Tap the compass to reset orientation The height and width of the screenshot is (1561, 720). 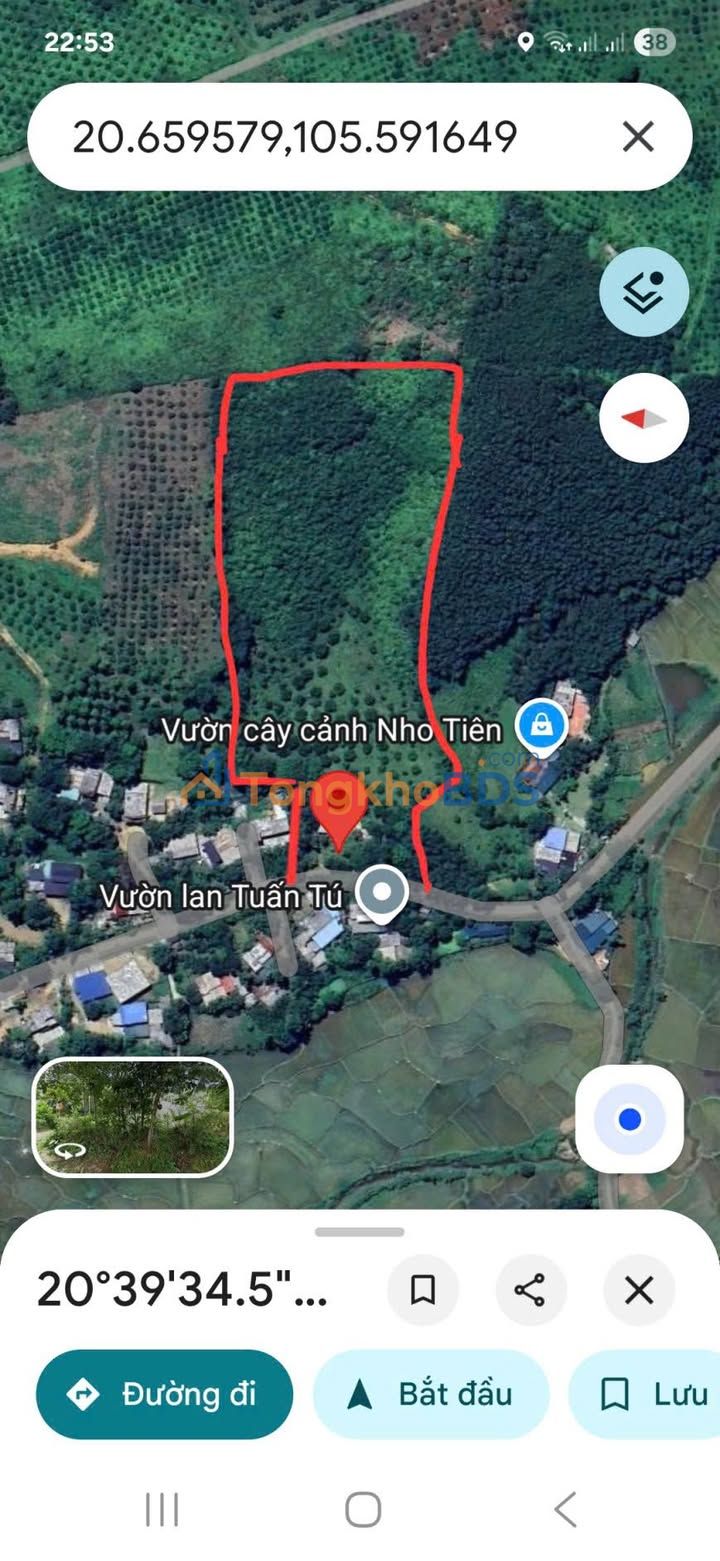pos(643,418)
